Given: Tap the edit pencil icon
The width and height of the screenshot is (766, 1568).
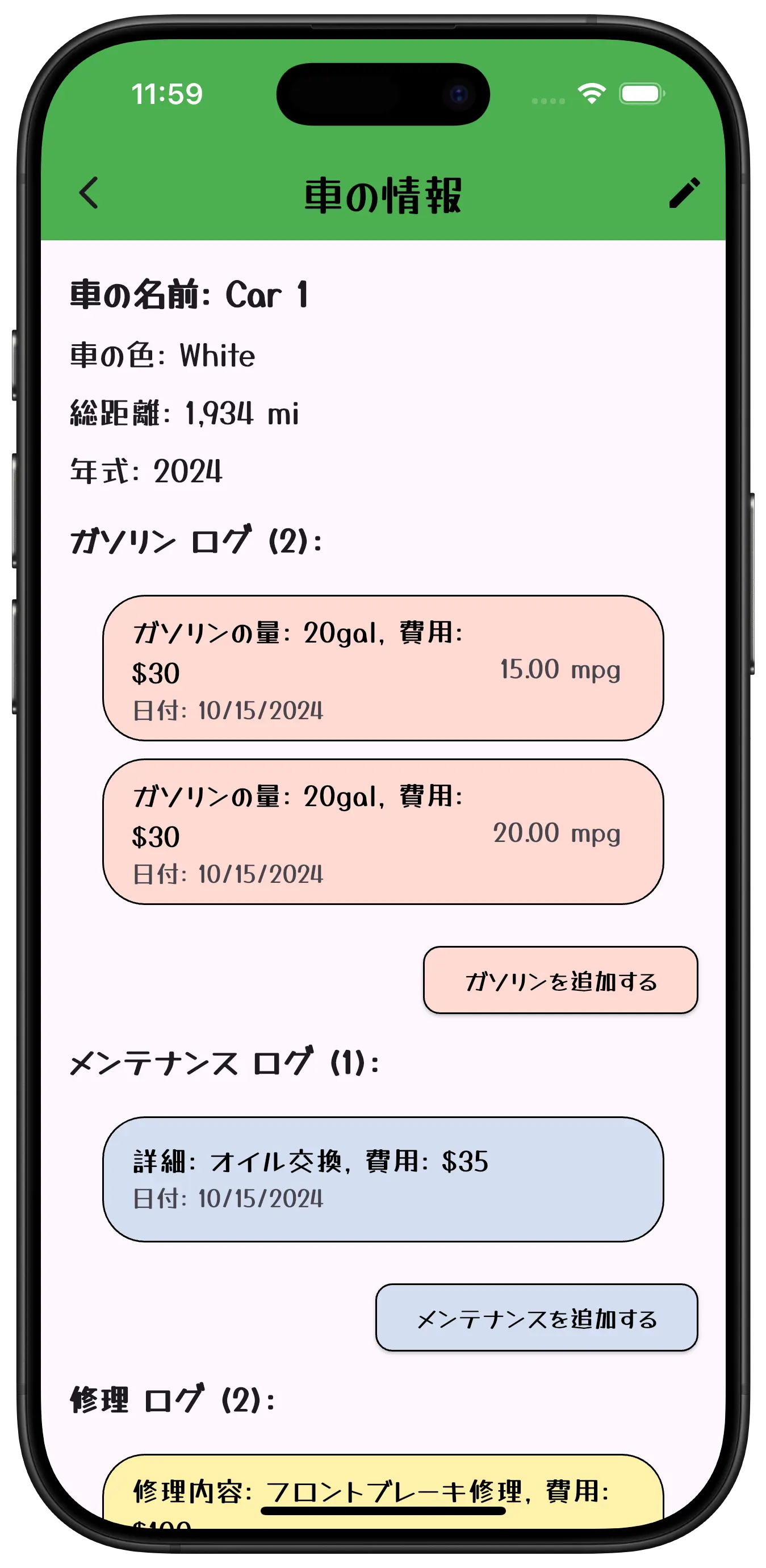Looking at the screenshot, I should pyautogui.click(x=684, y=195).
